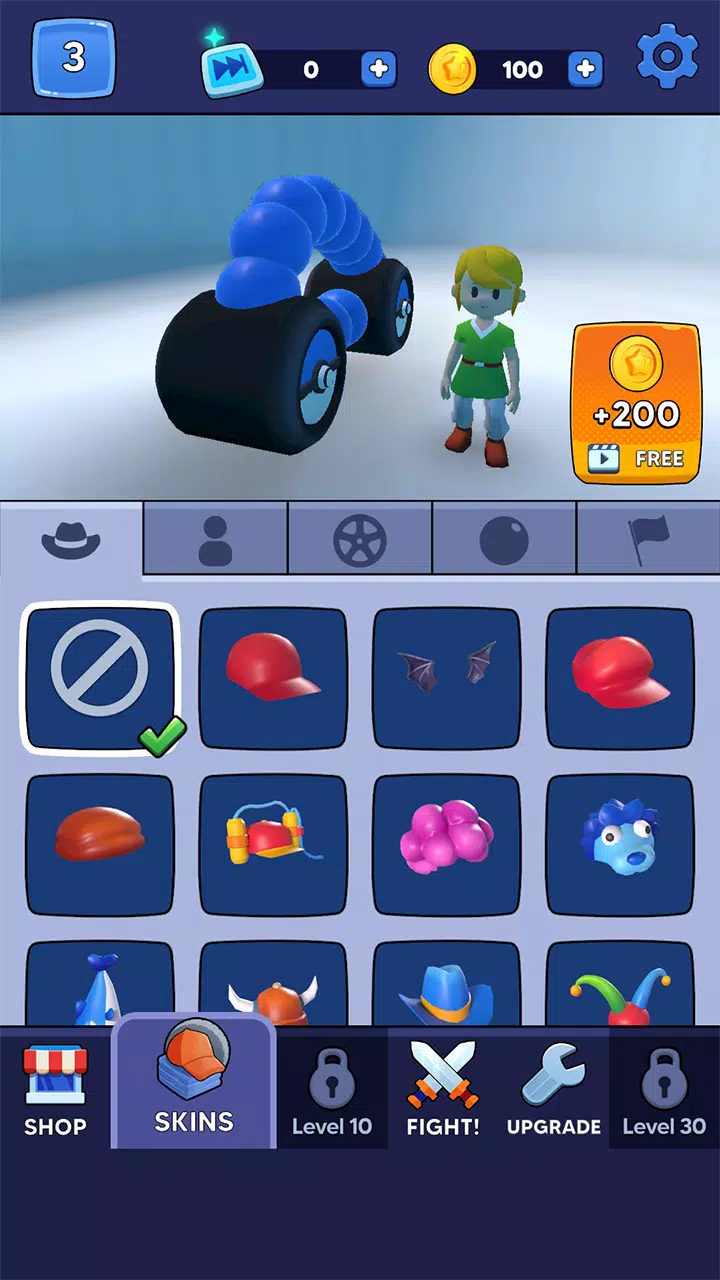The image size is (720, 1280).
Task: Choose the bat wings headwear
Action: click(447, 678)
